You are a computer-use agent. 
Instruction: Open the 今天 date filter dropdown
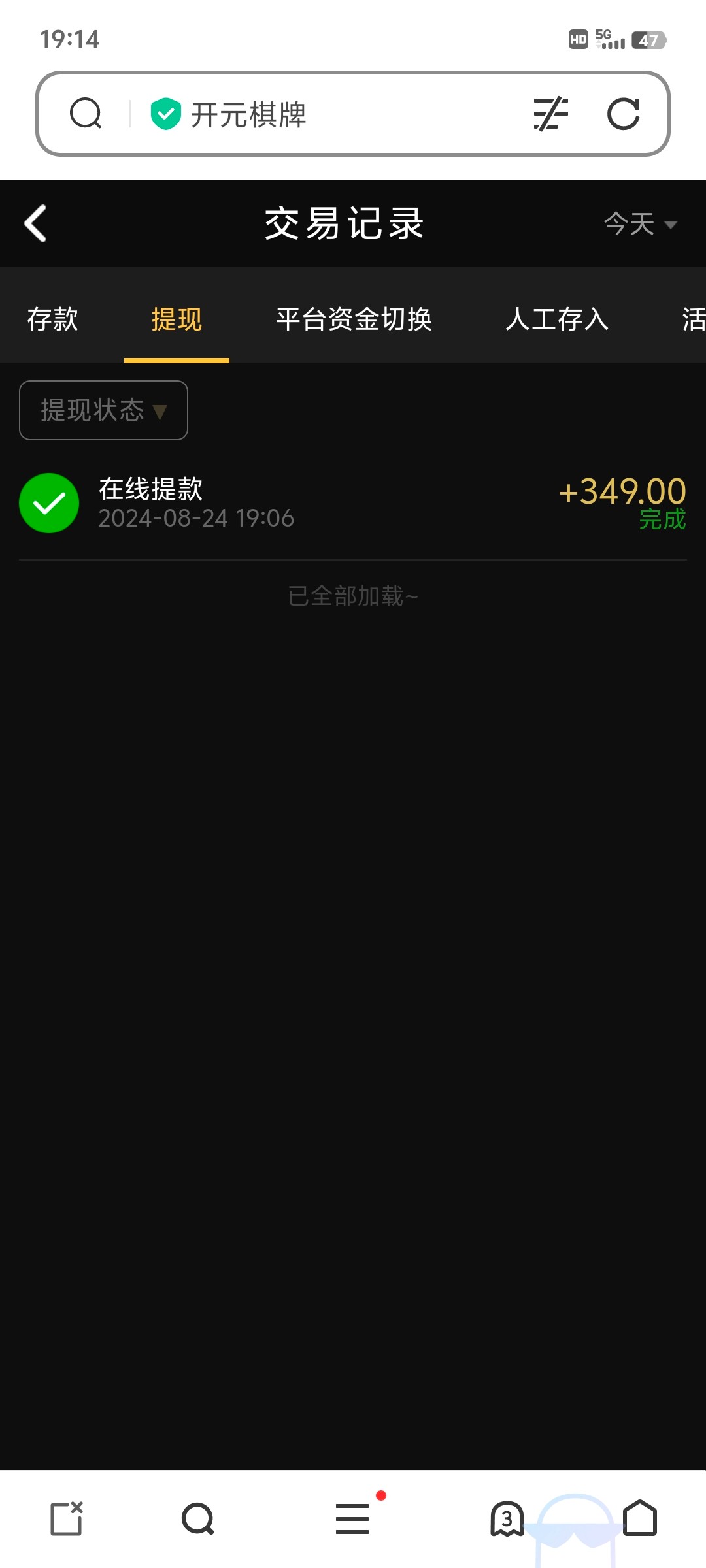(x=639, y=224)
